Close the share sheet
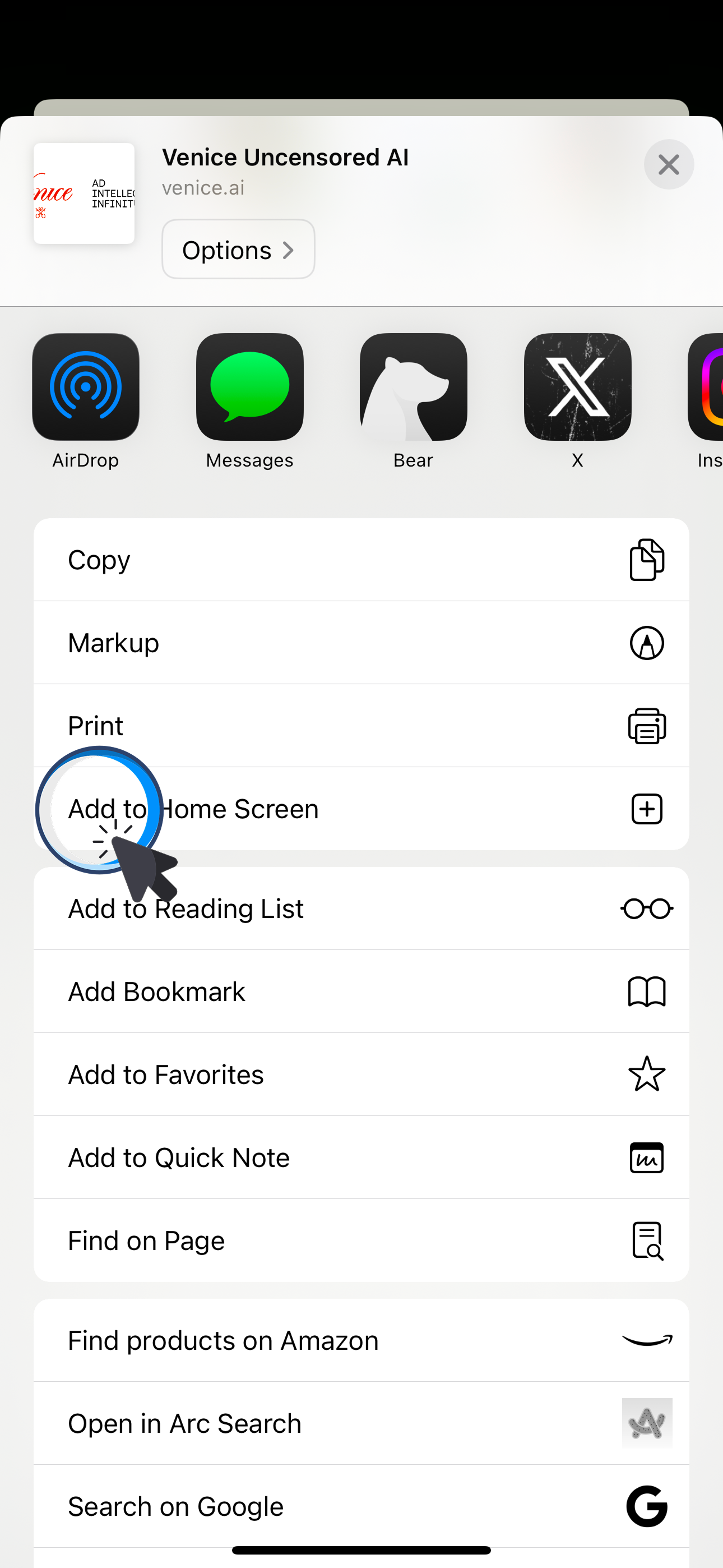 click(x=668, y=164)
